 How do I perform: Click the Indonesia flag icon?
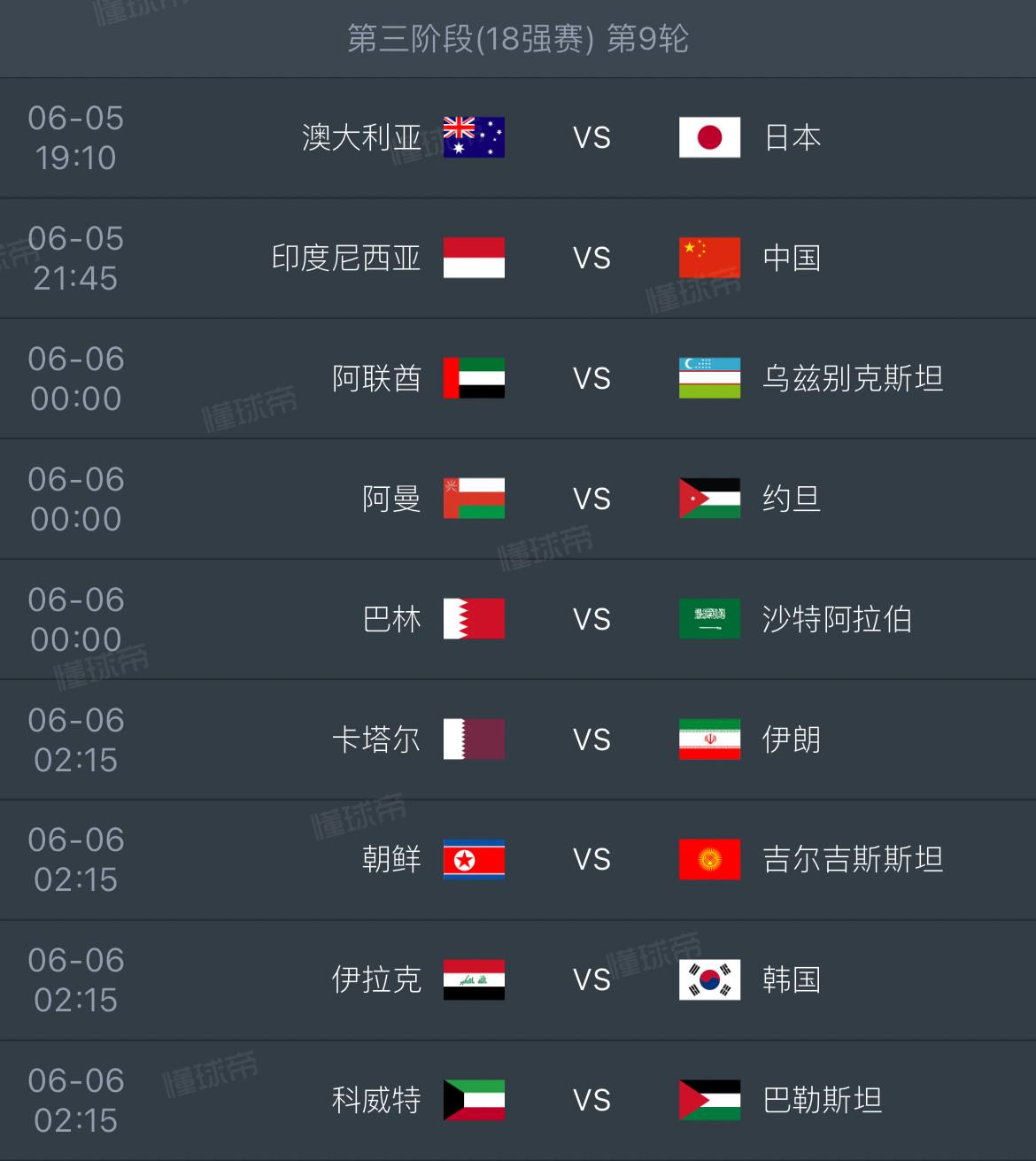click(472, 258)
